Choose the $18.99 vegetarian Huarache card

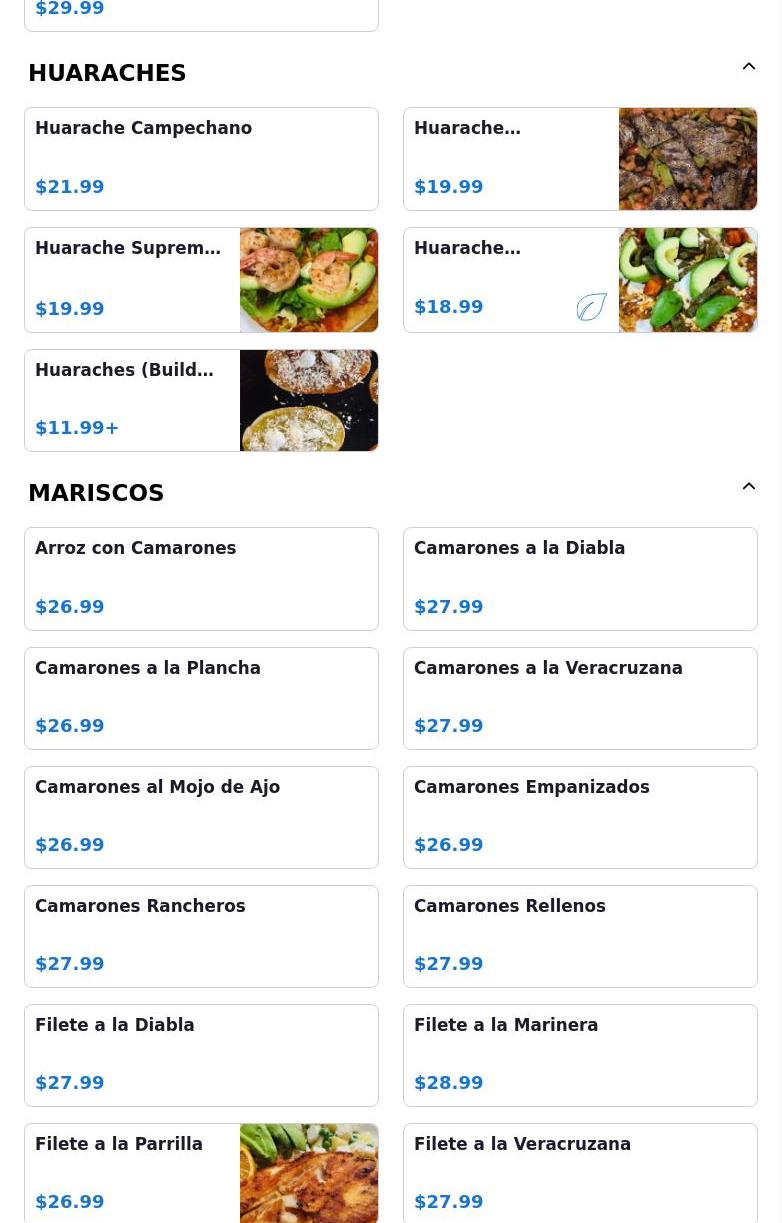tap(580, 280)
